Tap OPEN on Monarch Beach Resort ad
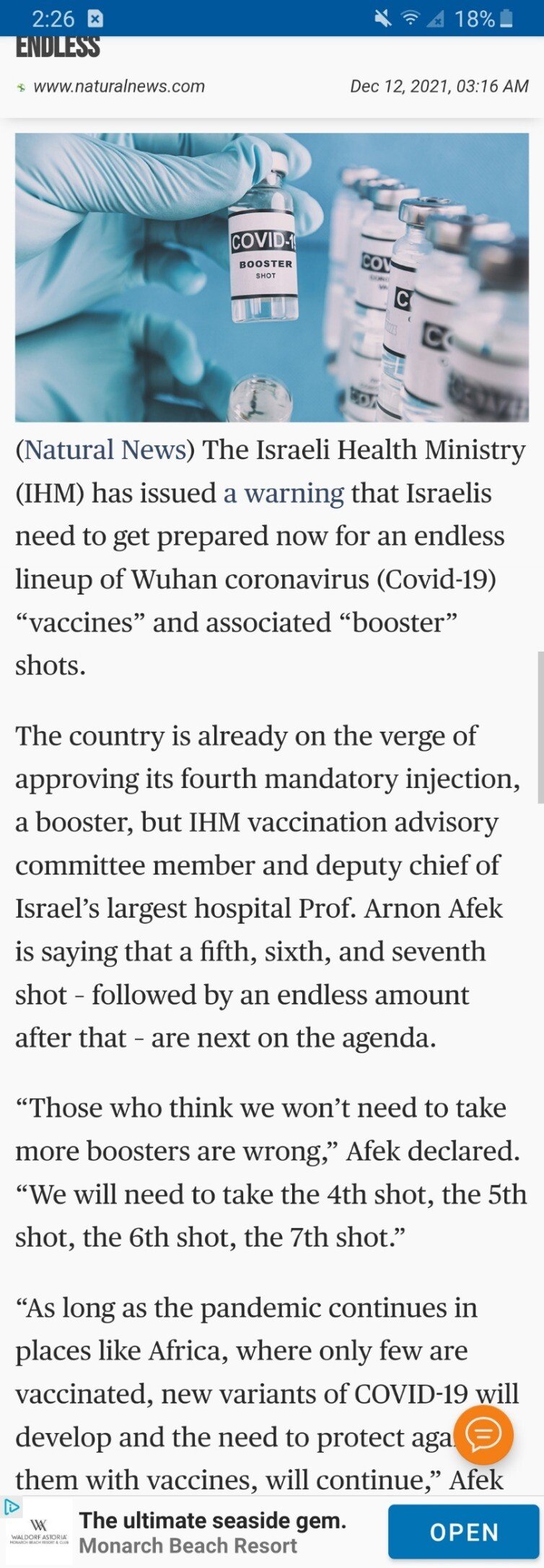The image size is (544, 1568). tap(463, 1532)
